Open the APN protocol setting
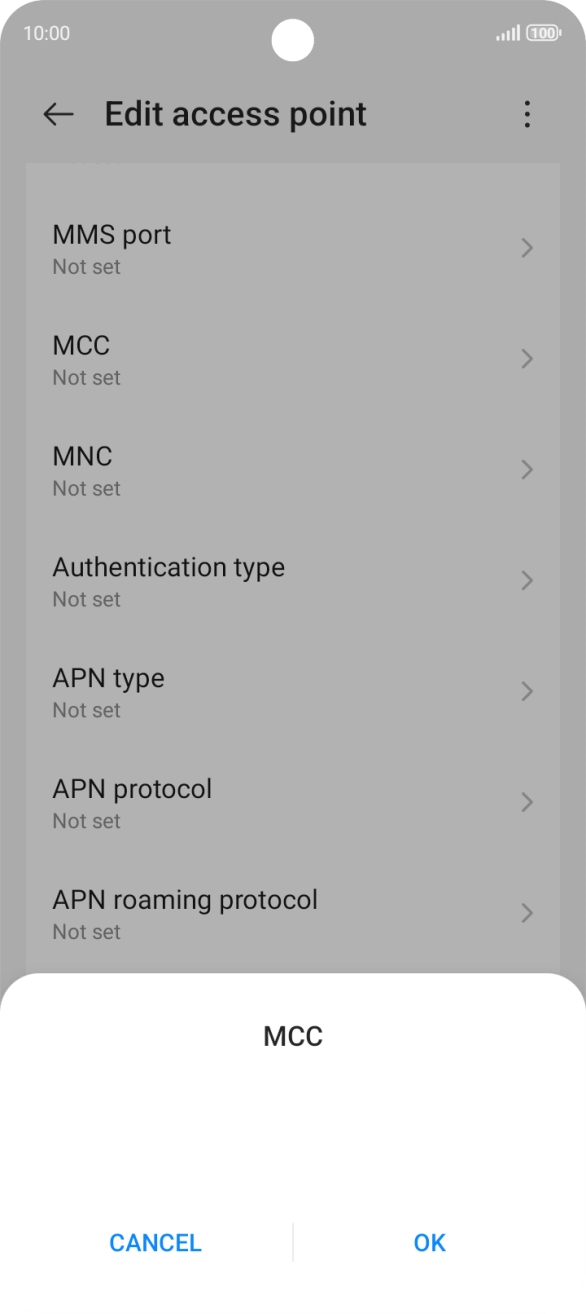586x1314 pixels. pyautogui.click(x=293, y=803)
